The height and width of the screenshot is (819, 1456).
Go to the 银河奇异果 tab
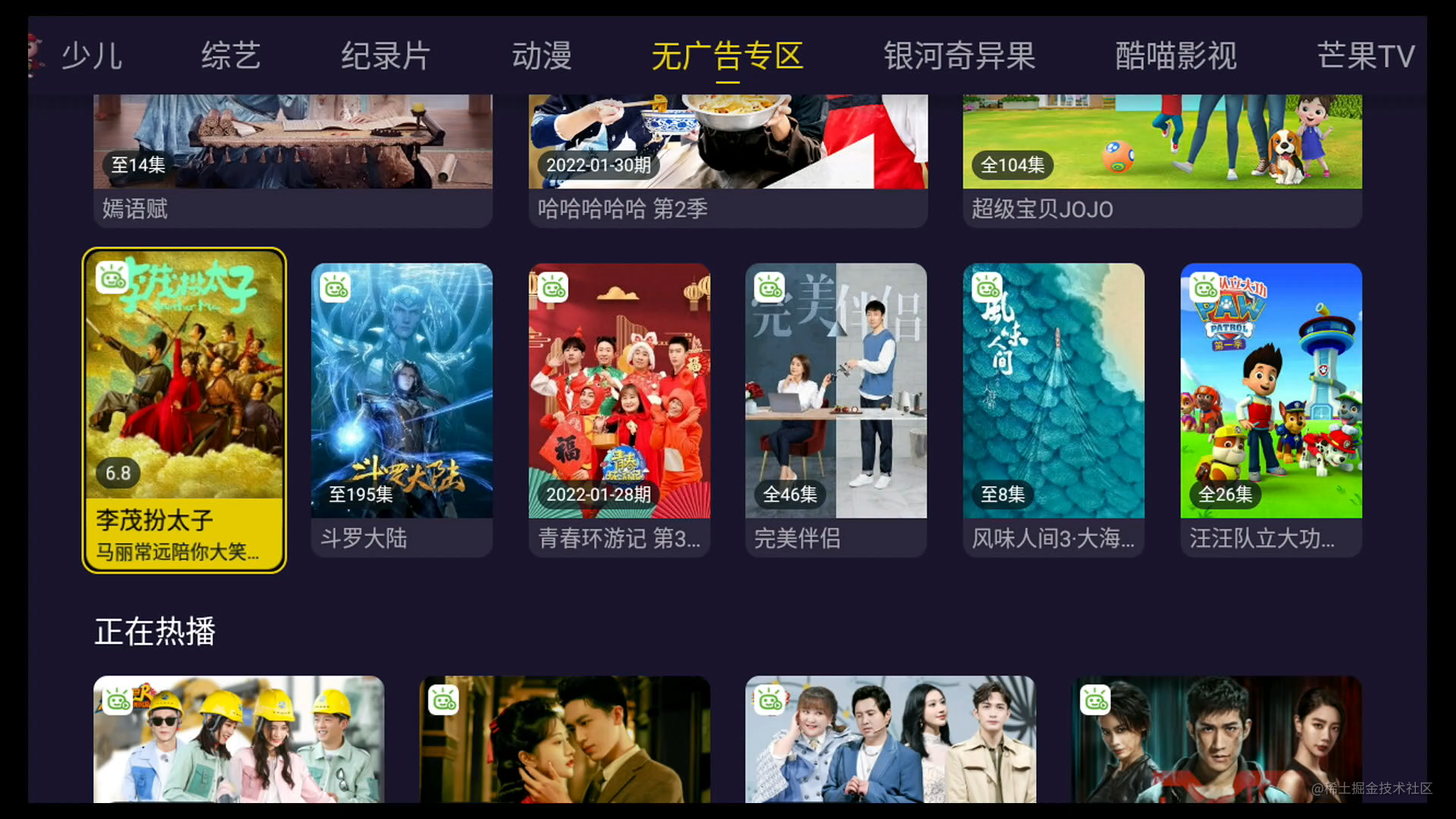point(959,56)
